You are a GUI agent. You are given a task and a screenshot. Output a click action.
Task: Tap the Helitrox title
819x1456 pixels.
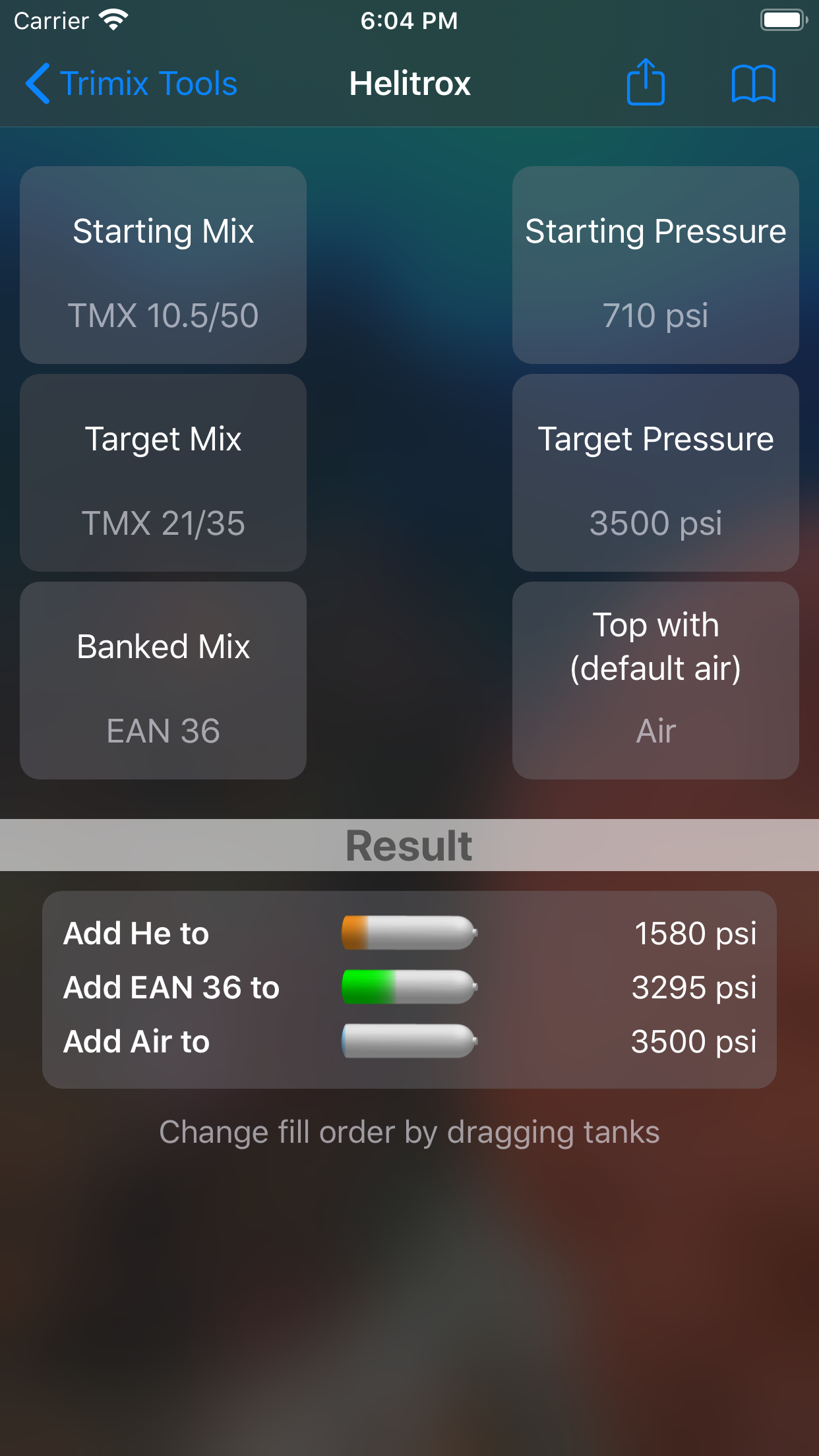click(x=409, y=84)
